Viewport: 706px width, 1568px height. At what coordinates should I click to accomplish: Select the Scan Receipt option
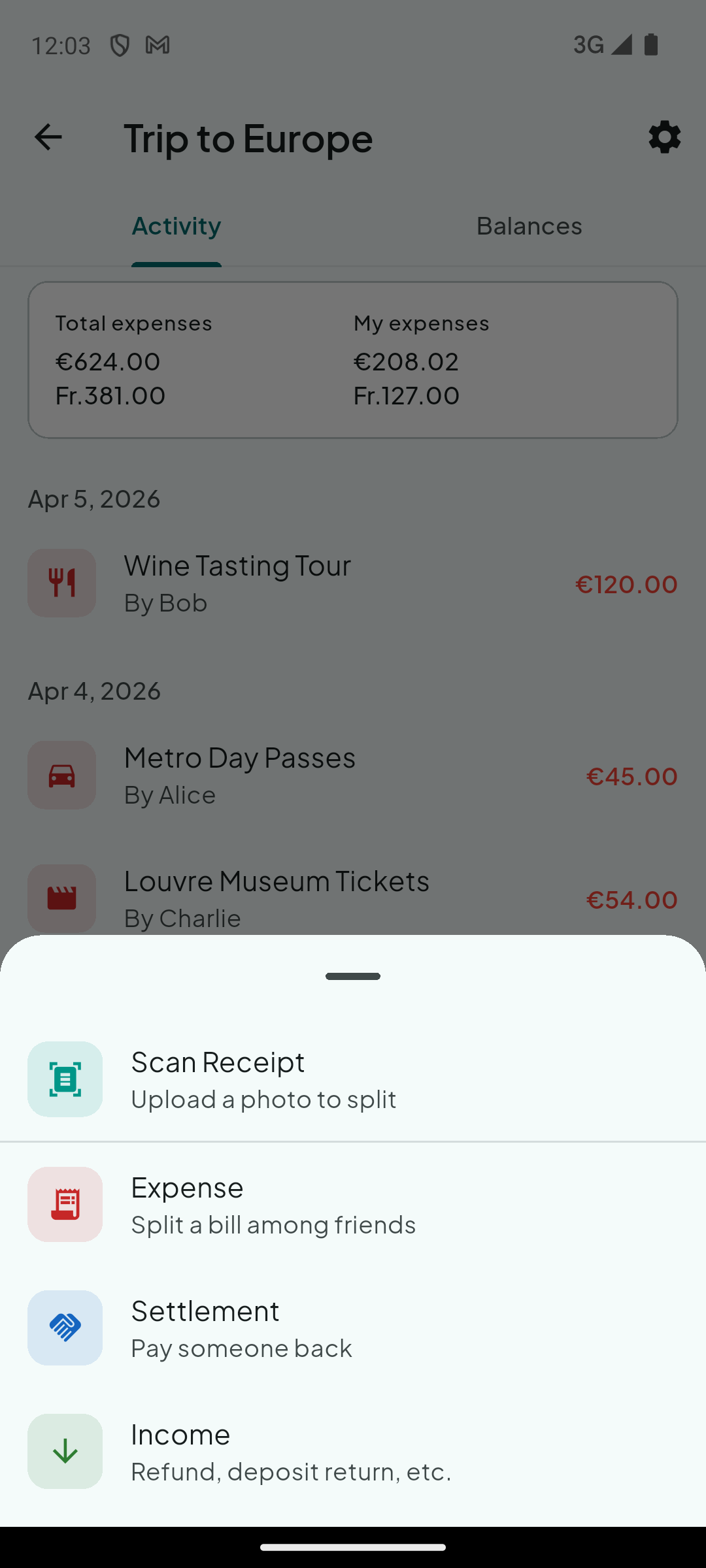[x=218, y=1061]
